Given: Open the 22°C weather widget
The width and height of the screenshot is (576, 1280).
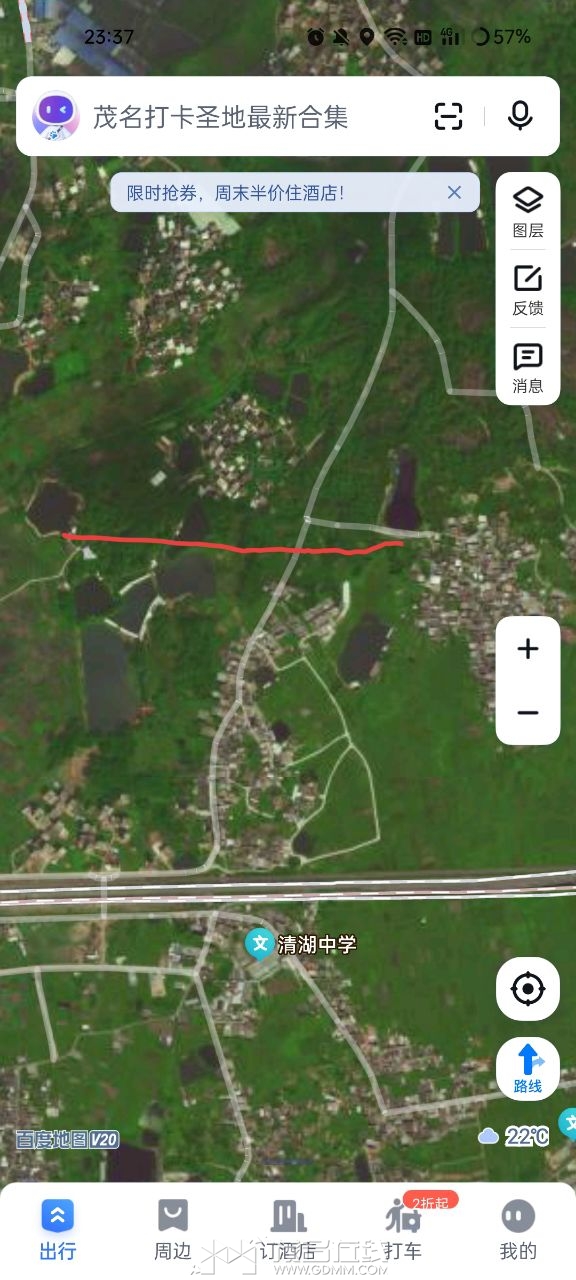Looking at the screenshot, I should tap(514, 1136).
